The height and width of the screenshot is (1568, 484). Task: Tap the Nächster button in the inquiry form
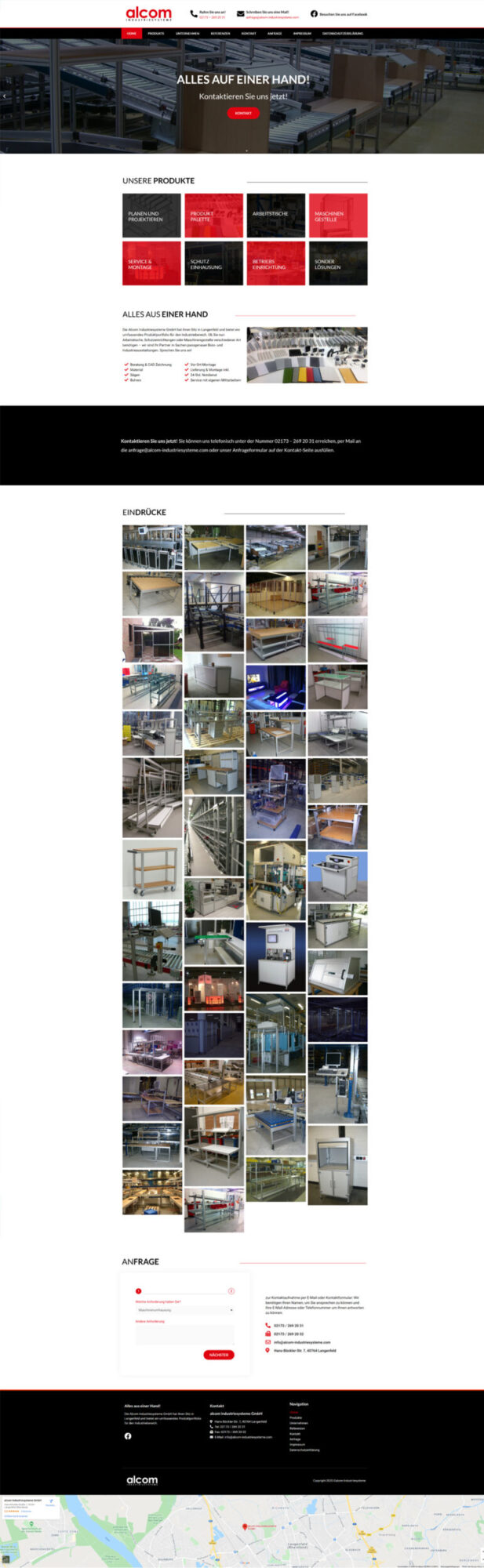[x=219, y=1355]
